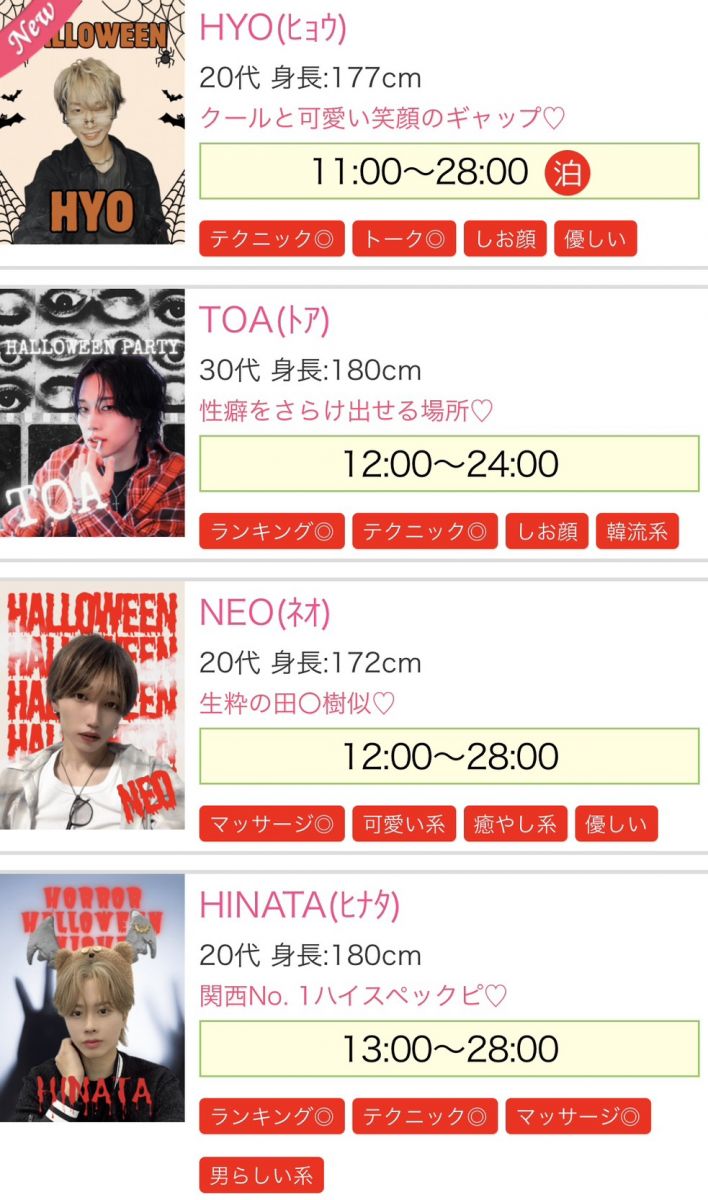Select HINATA's マッサージ◎ tag
This screenshot has height=1200, width=708.
tap(578, 1116)
